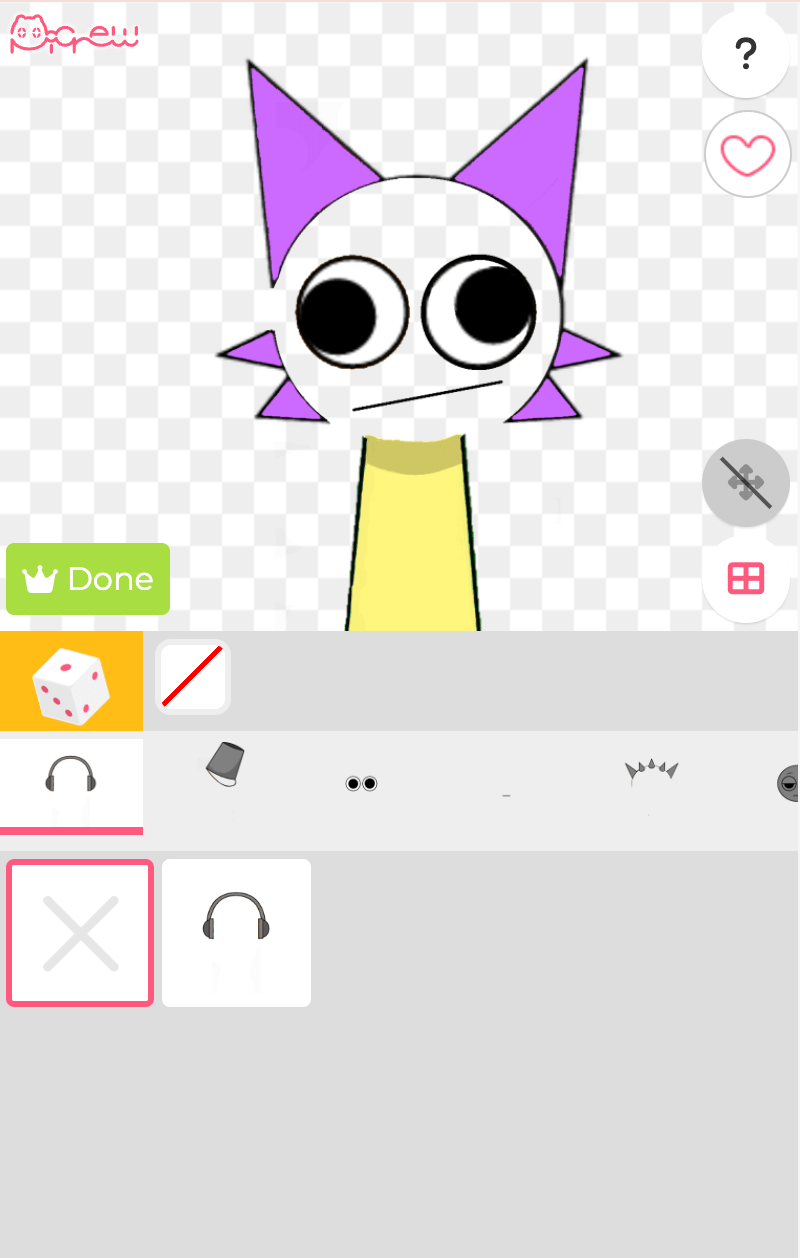The image size is (800, 1258).
Task: Click the green Done button
Action: point(87,578)
